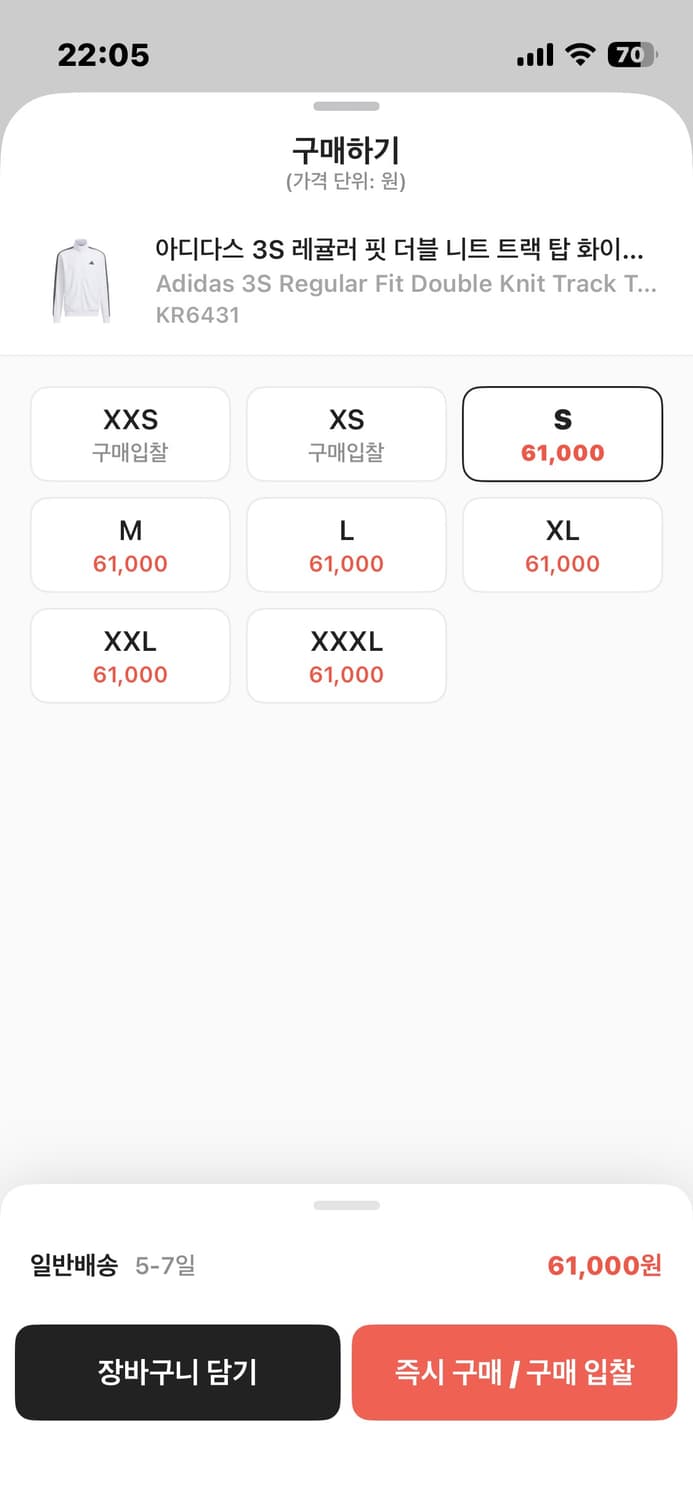Screen dimensions: 693x1500
Task: Choose the XS size option
Action: point(346,434)
